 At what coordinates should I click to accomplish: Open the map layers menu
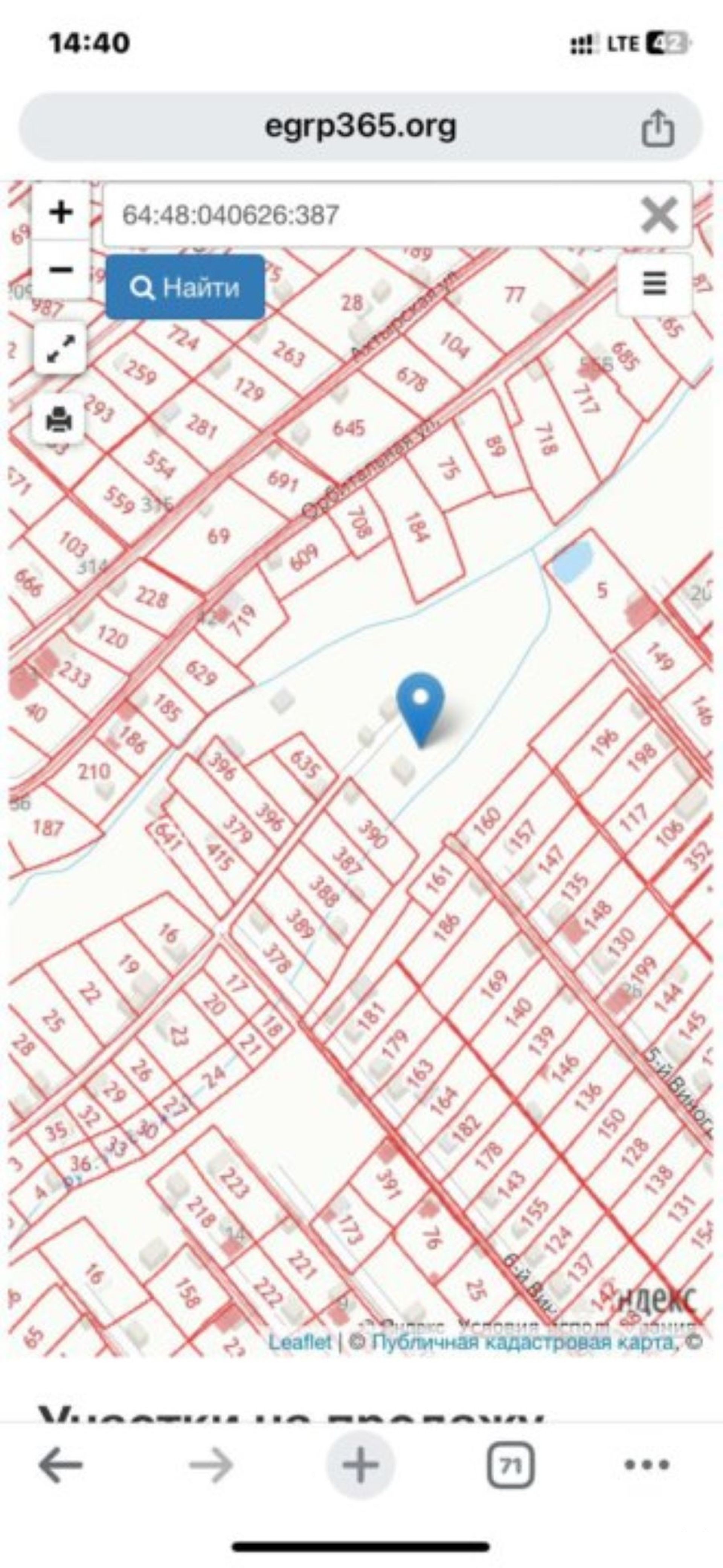[x=654, y=284]
